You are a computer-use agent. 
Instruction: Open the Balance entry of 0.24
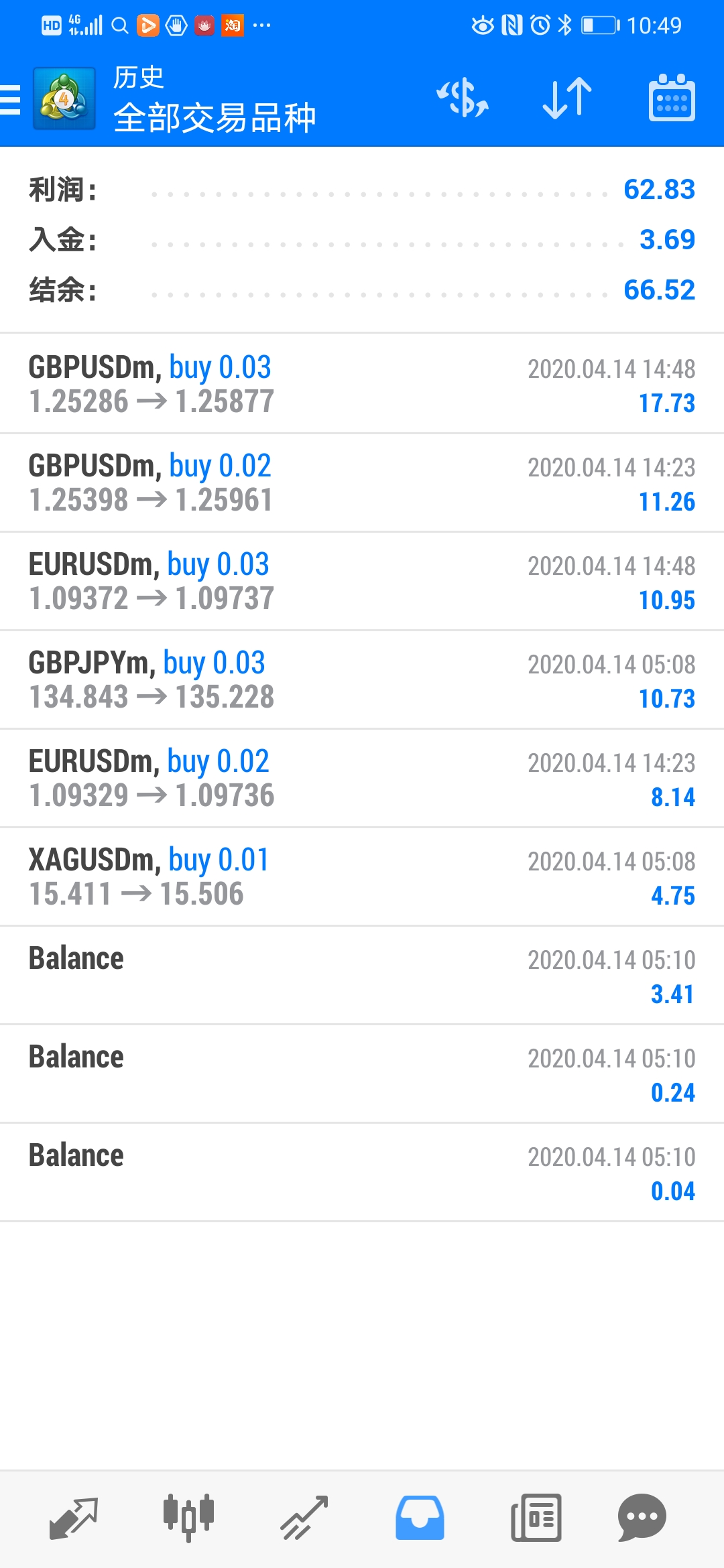pyautogui.click(x=362, y=1073)
